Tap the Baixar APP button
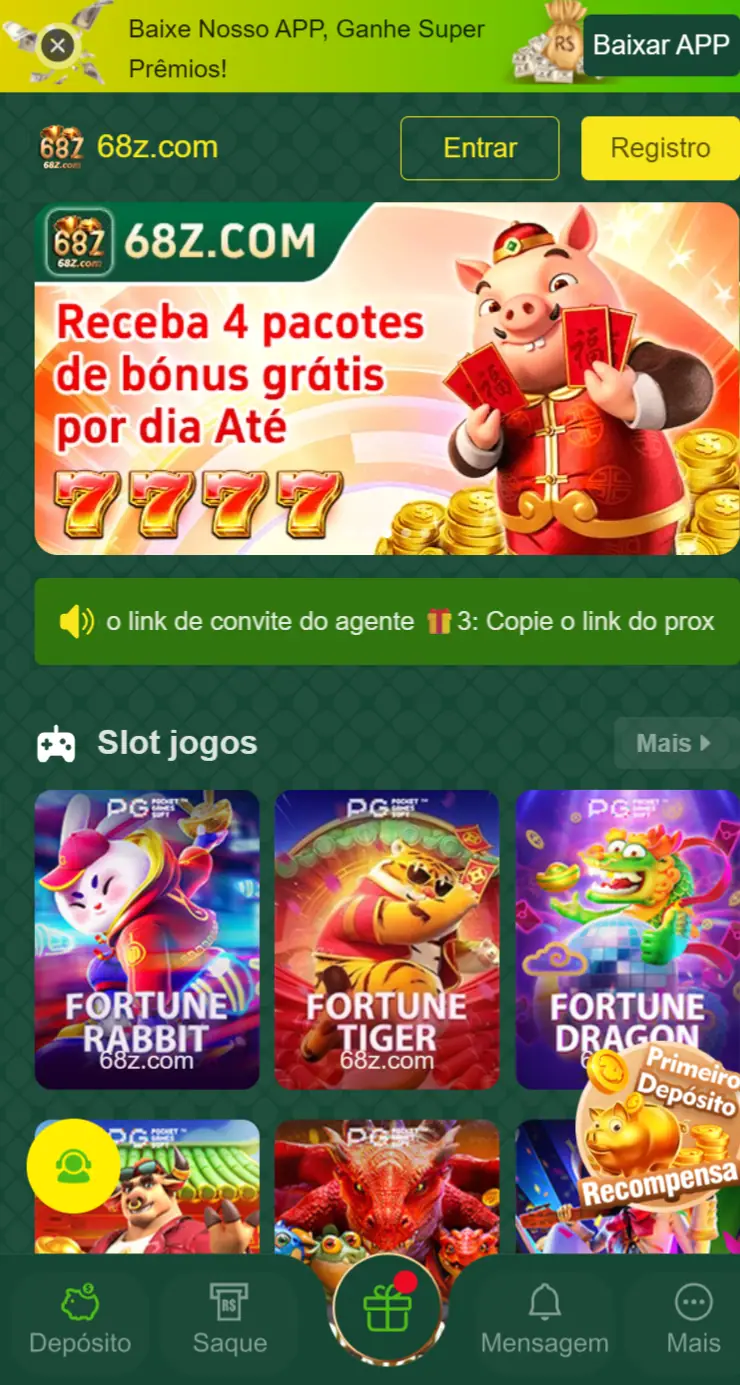Image resolution: width=740 pixels, height=1385 pixels. click(x=660, y=45)
